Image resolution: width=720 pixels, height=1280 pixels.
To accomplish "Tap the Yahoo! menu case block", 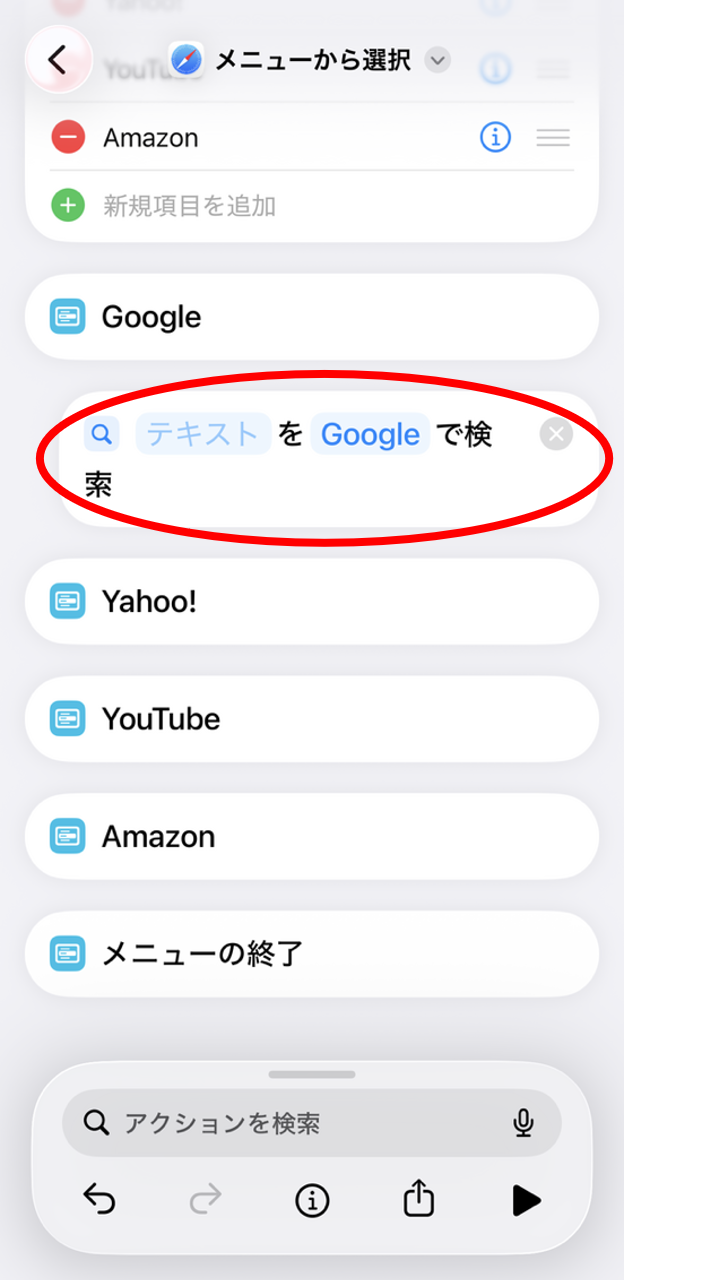I will pos(311,601).
